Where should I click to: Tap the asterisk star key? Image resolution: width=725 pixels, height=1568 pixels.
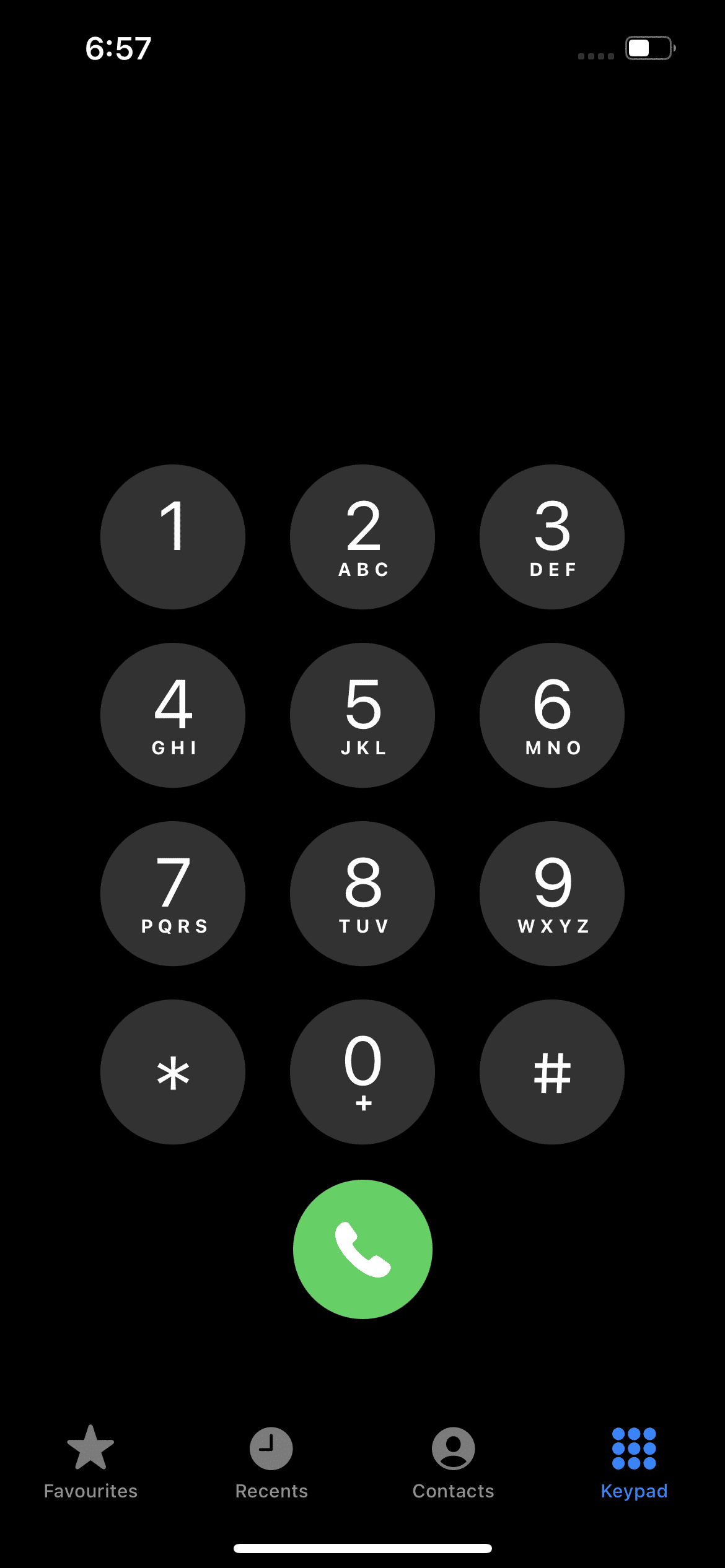pos(173,1072)
